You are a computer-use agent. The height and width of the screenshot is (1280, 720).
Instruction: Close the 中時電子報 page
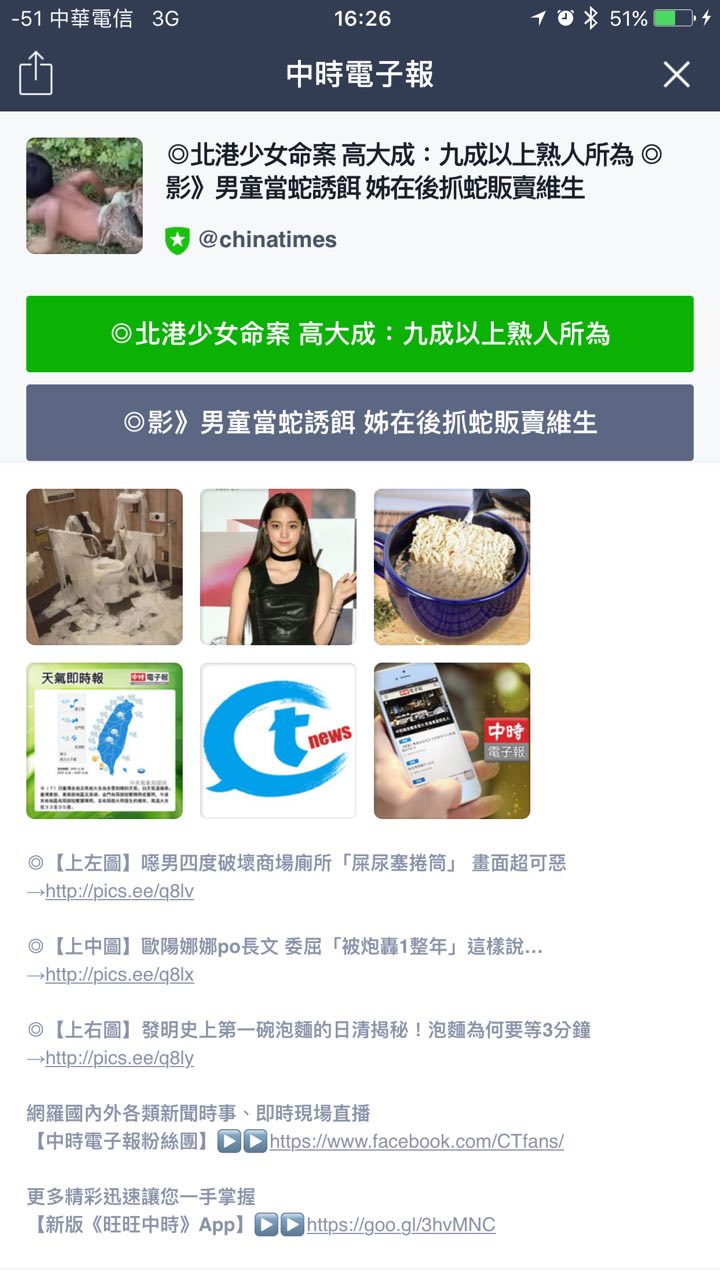pyautogui.click(x=677, y=74)
